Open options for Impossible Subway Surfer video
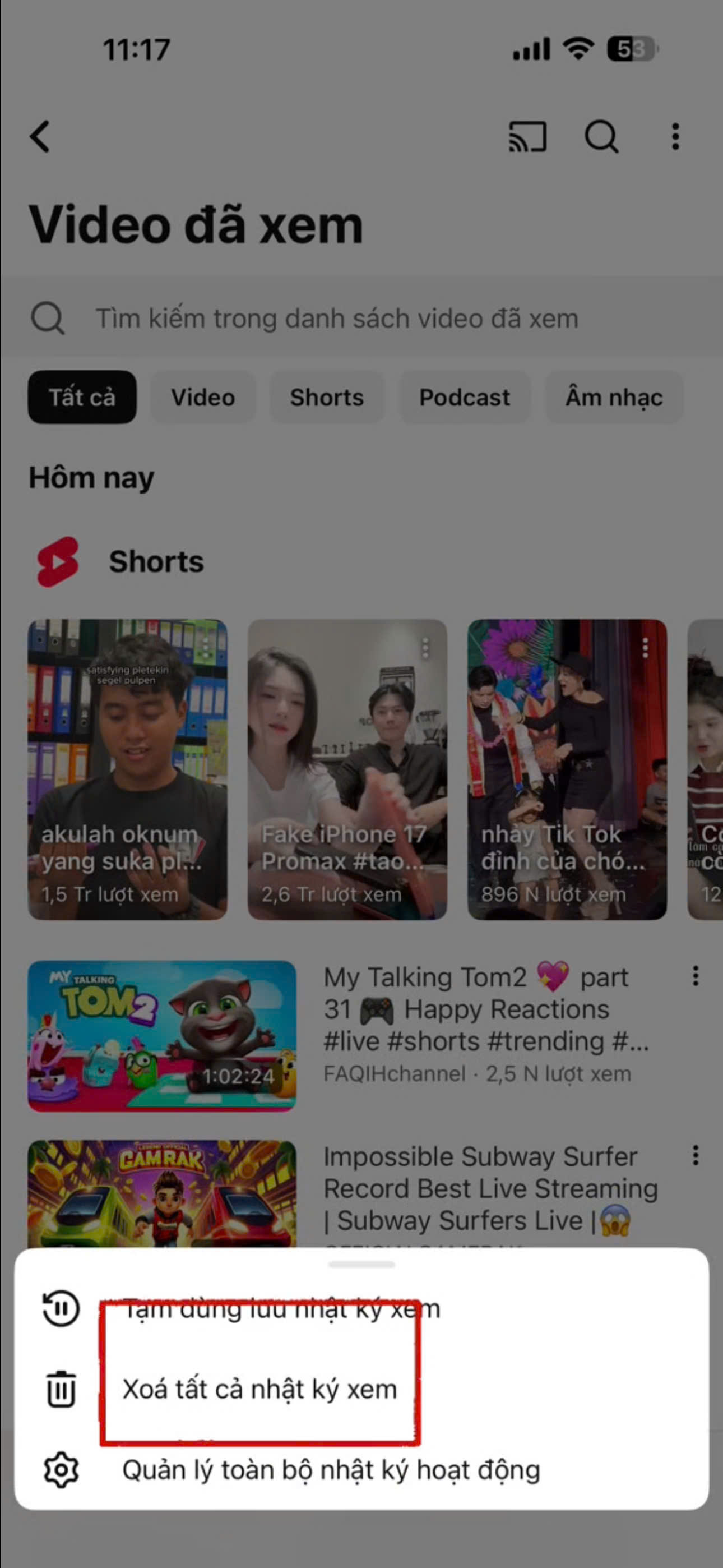This screenshot has width=723, height=1568. tap(695, 1155)
